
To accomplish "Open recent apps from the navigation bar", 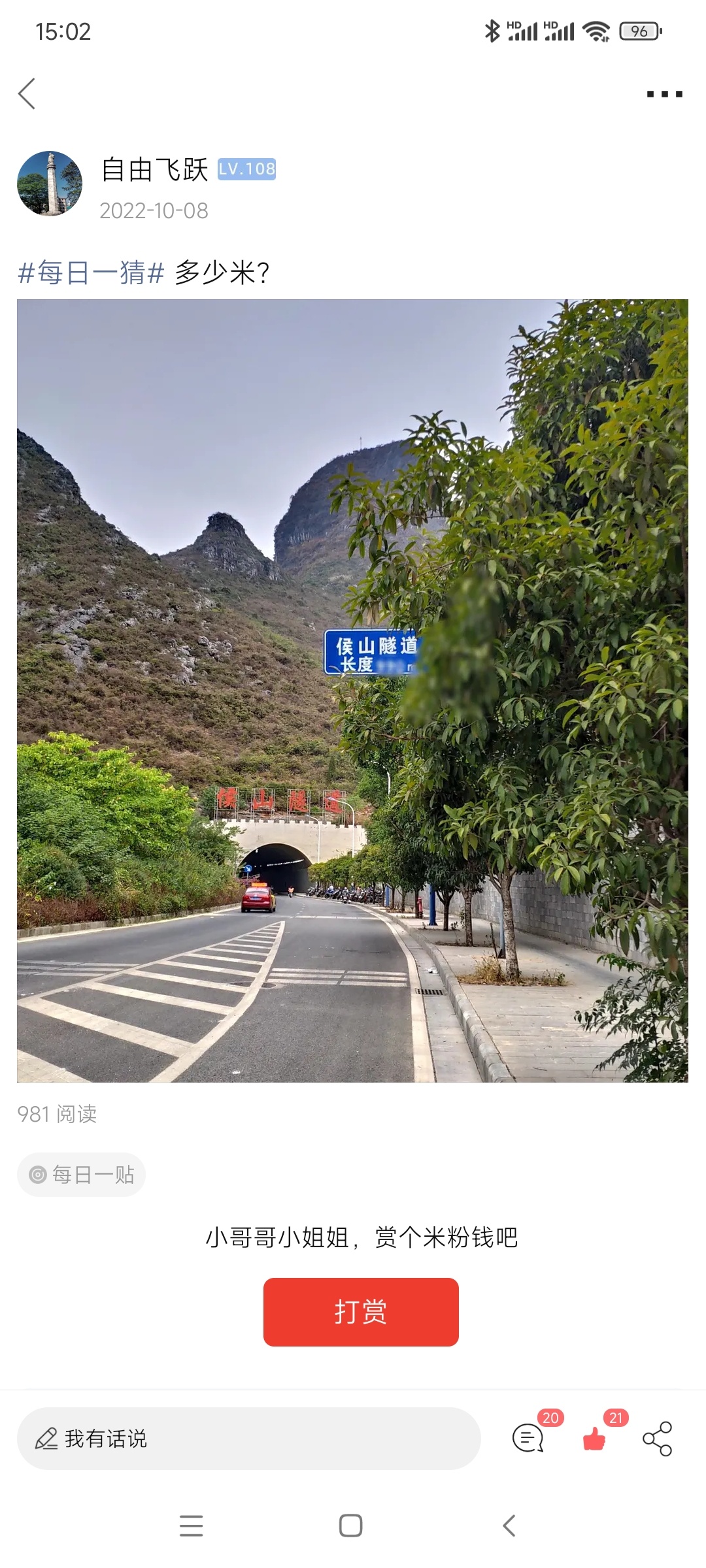I will 192,1526.
